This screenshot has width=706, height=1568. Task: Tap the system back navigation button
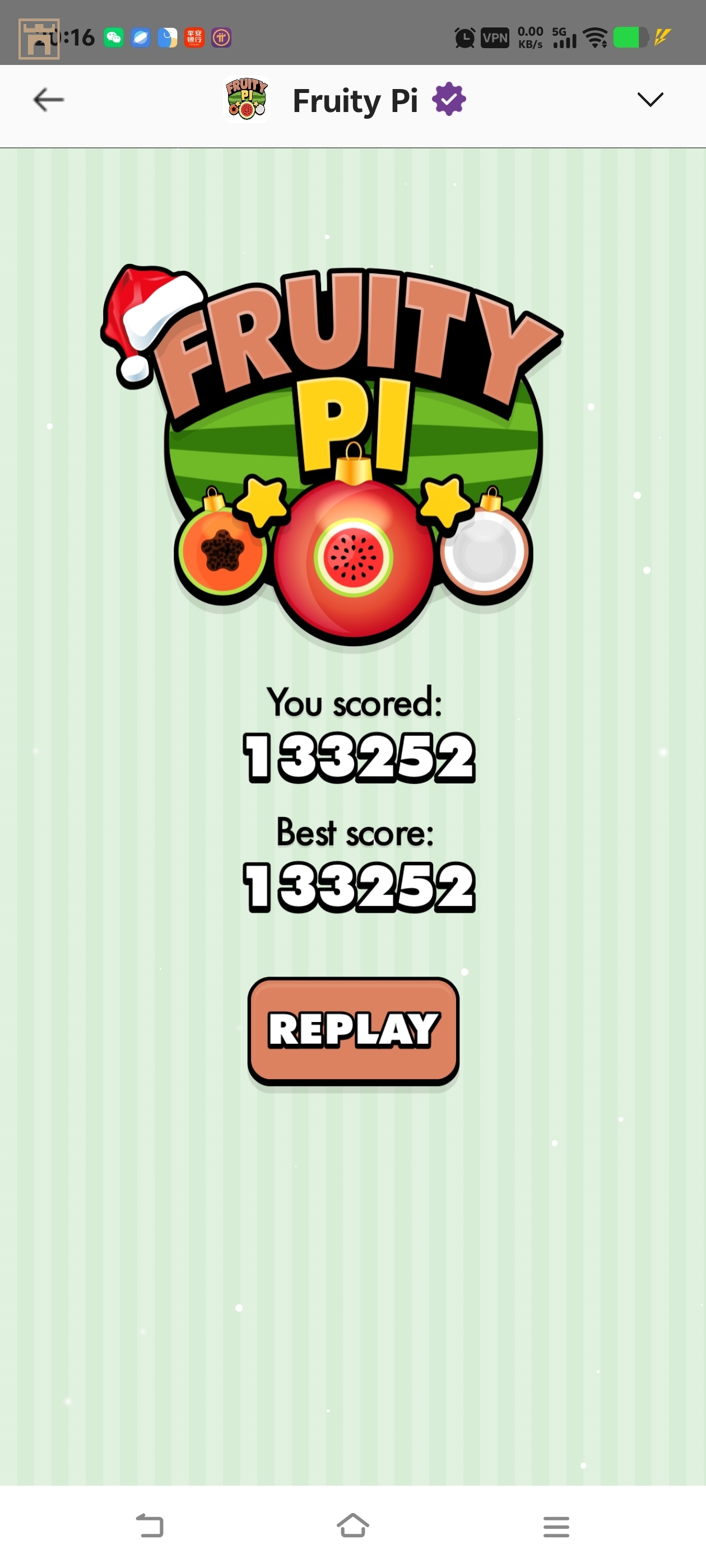[150, 1525]
